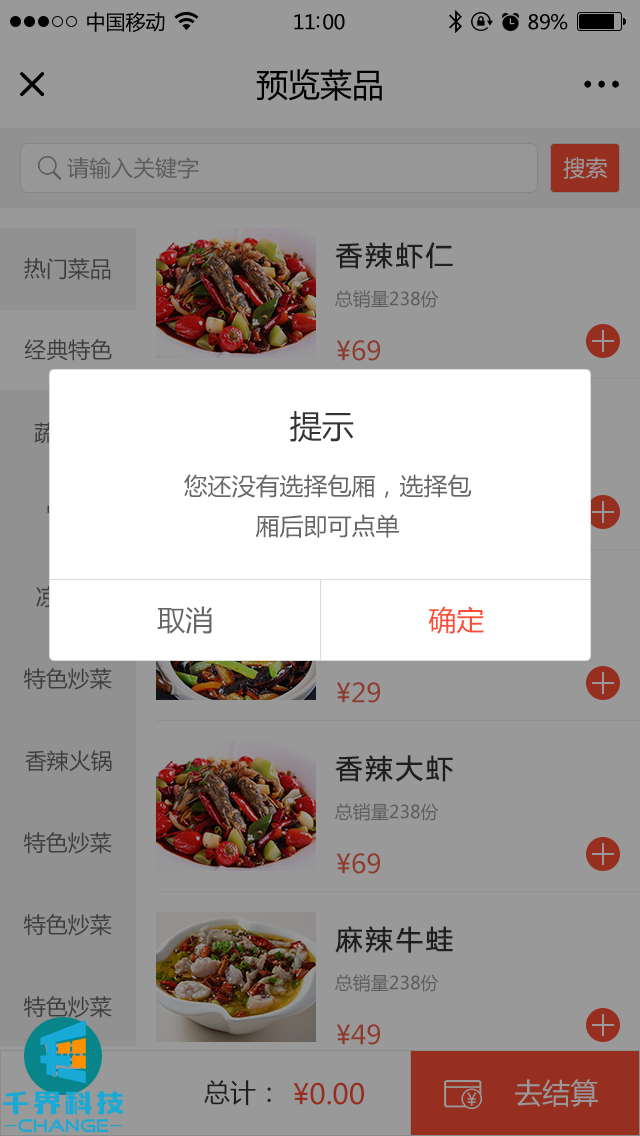
Task: Tap the red 搜索 button
Action: [585, 168]
